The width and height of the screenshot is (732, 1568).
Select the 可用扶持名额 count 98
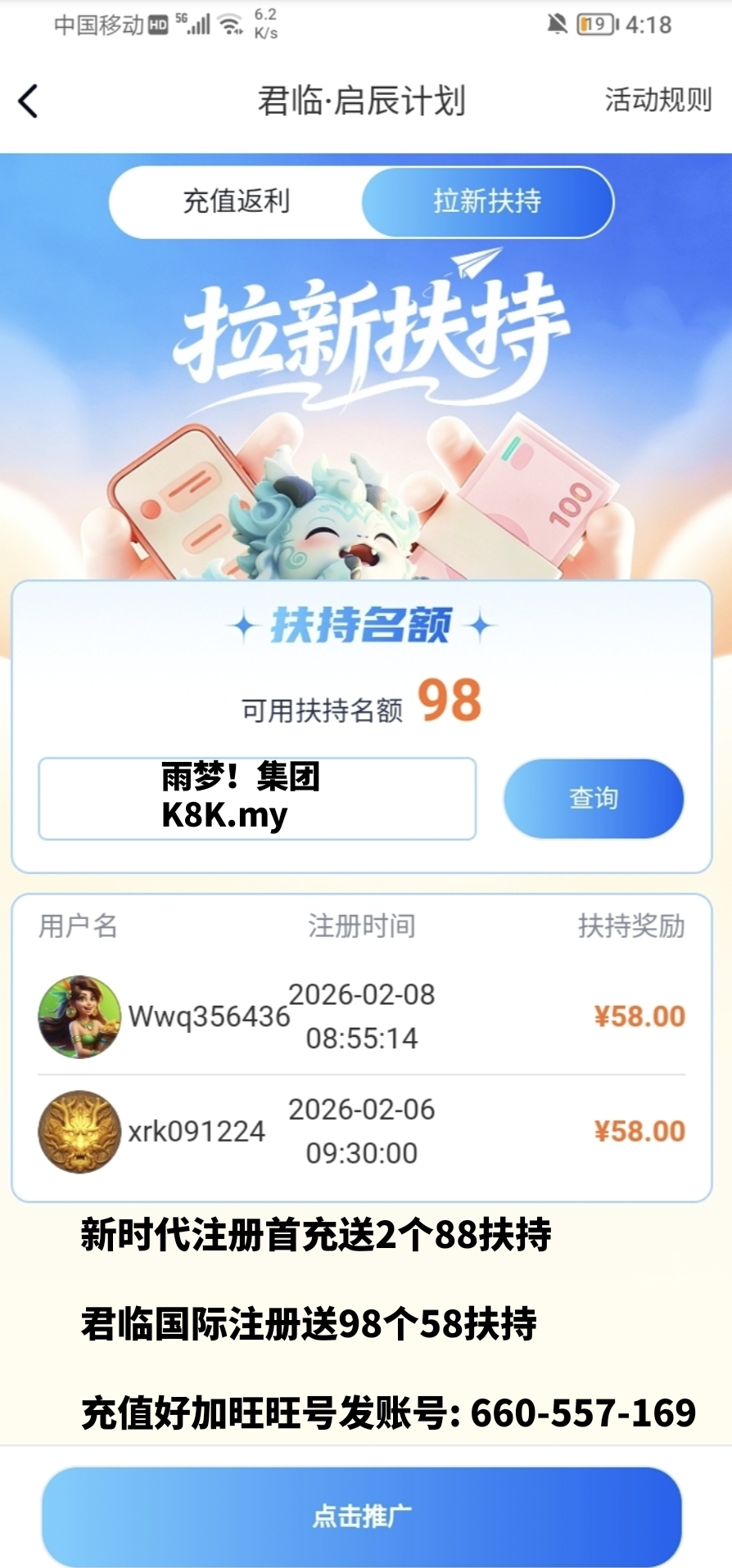coord(446,705)
